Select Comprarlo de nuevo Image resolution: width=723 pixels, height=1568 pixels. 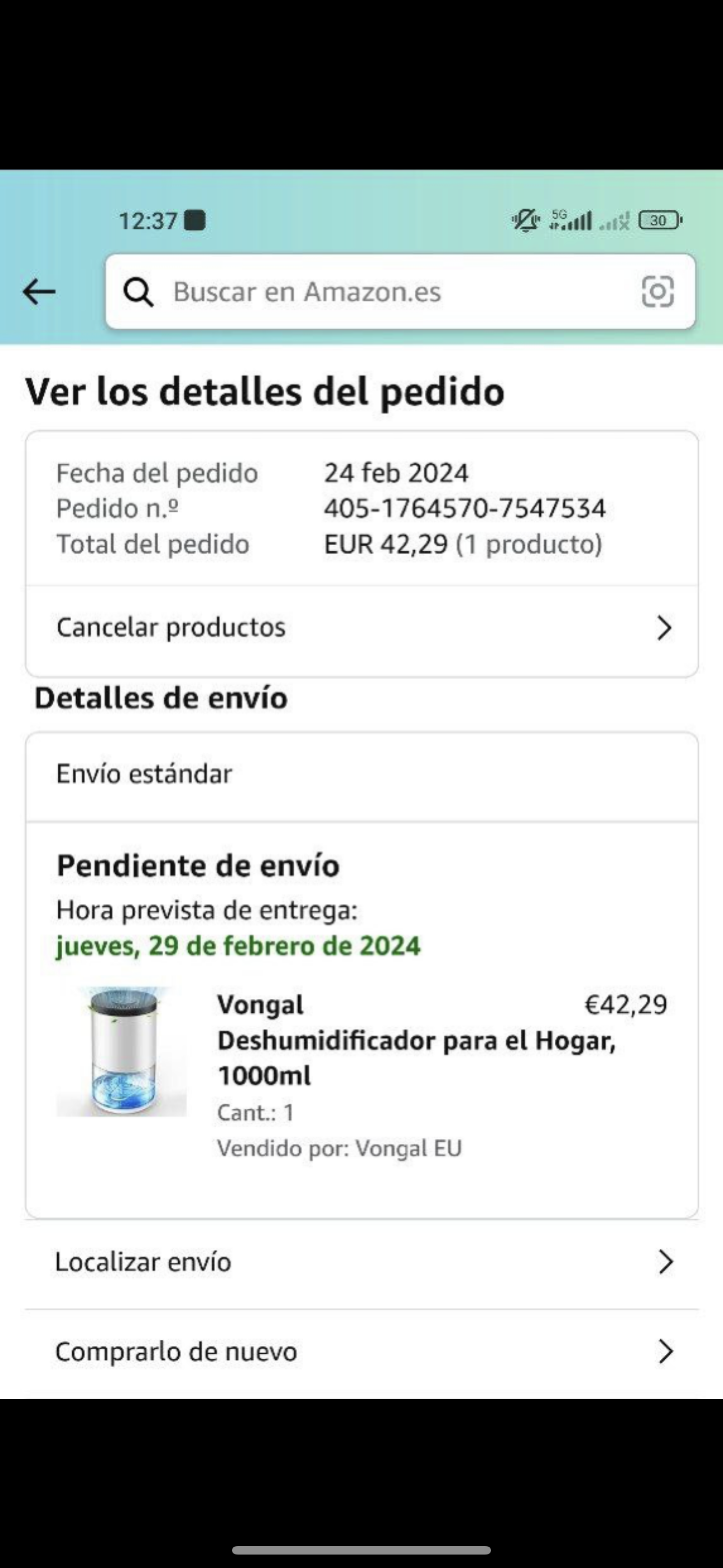361,1352
